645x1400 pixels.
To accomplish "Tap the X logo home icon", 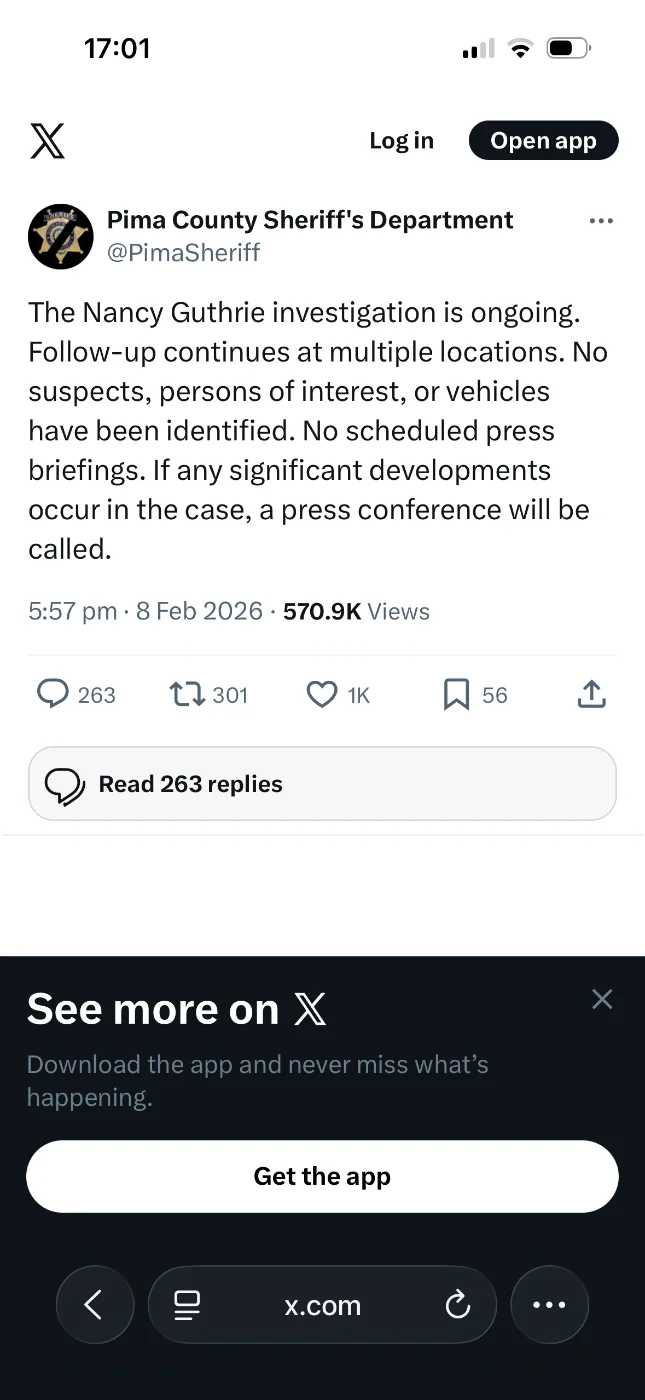I will click(47, 141).
